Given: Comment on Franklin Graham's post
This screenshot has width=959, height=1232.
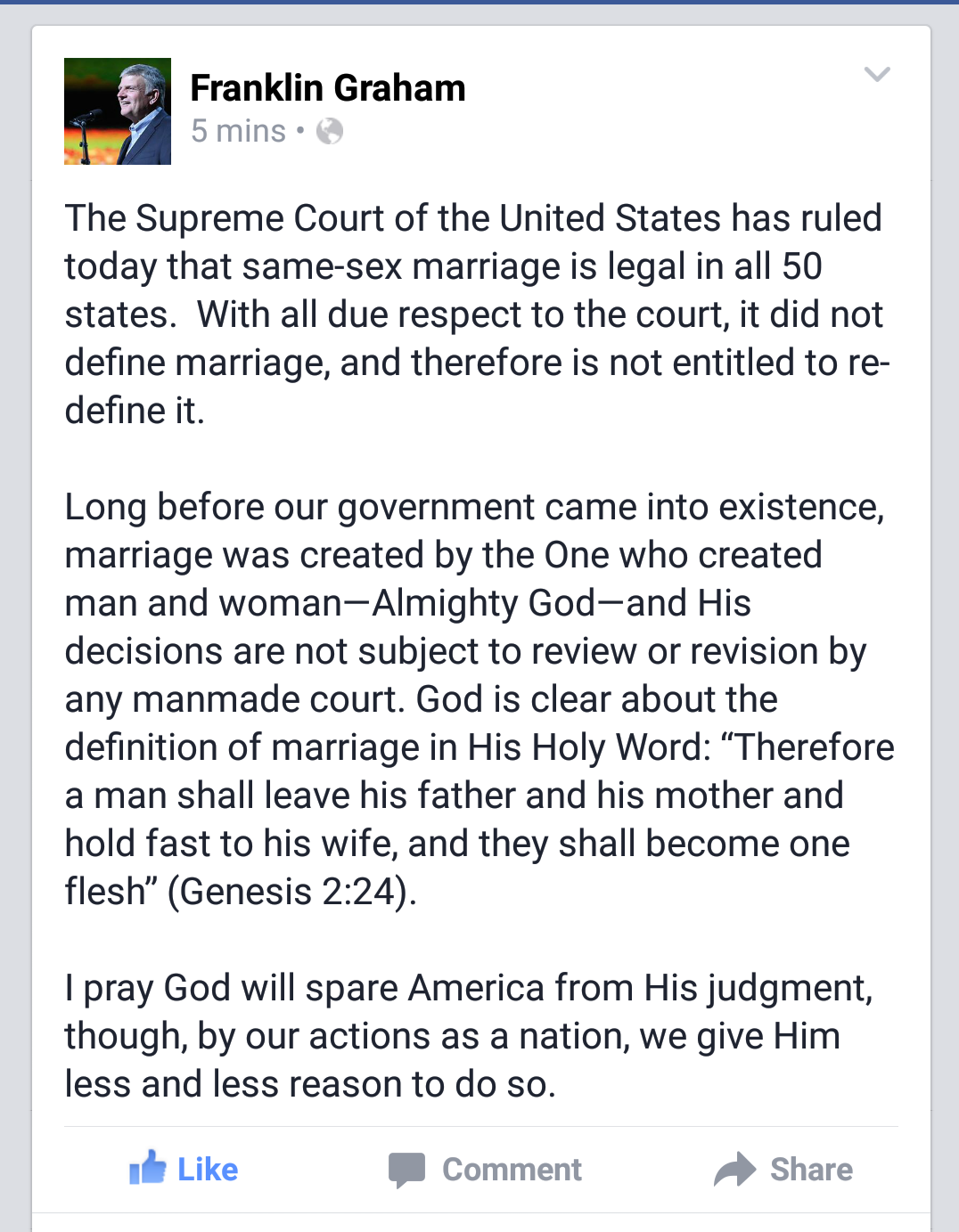Looking at the screenshot, I should pyautogui.click(x=486, y=1169).
